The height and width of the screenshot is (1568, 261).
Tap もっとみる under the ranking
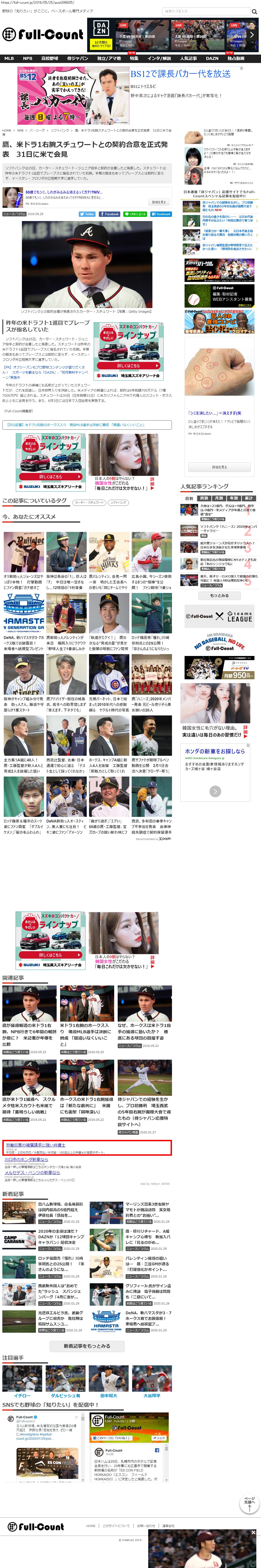coord(219,595)
